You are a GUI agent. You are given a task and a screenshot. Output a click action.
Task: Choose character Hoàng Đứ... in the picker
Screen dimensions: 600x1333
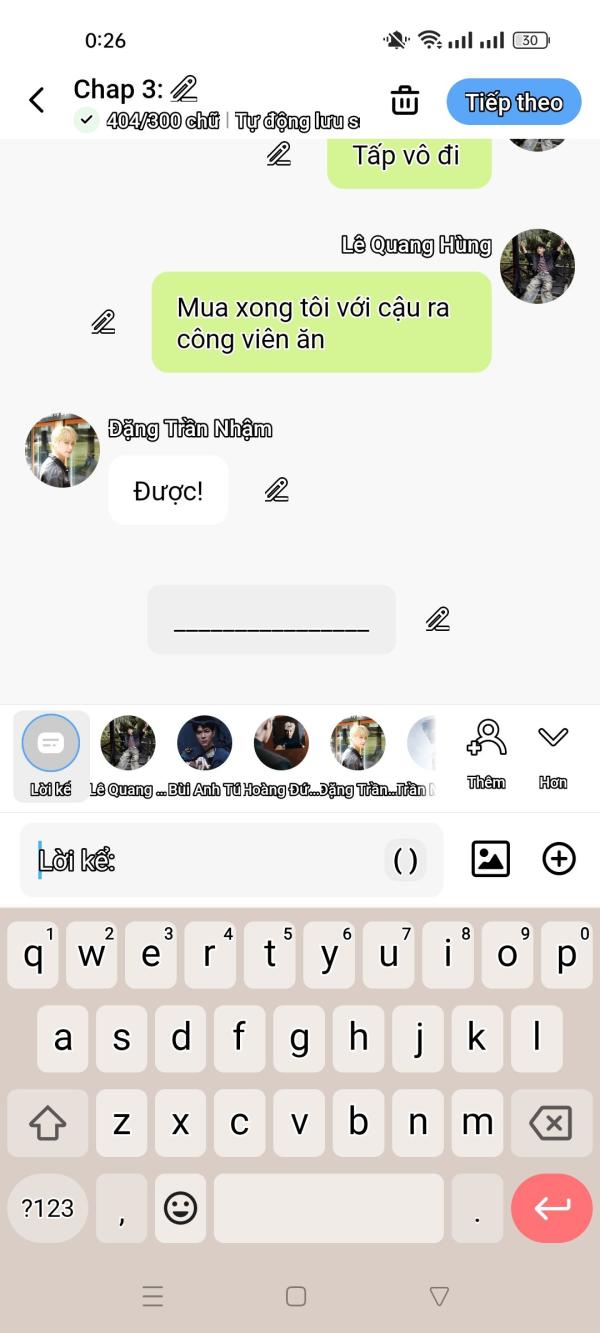(x=281, y=756)
